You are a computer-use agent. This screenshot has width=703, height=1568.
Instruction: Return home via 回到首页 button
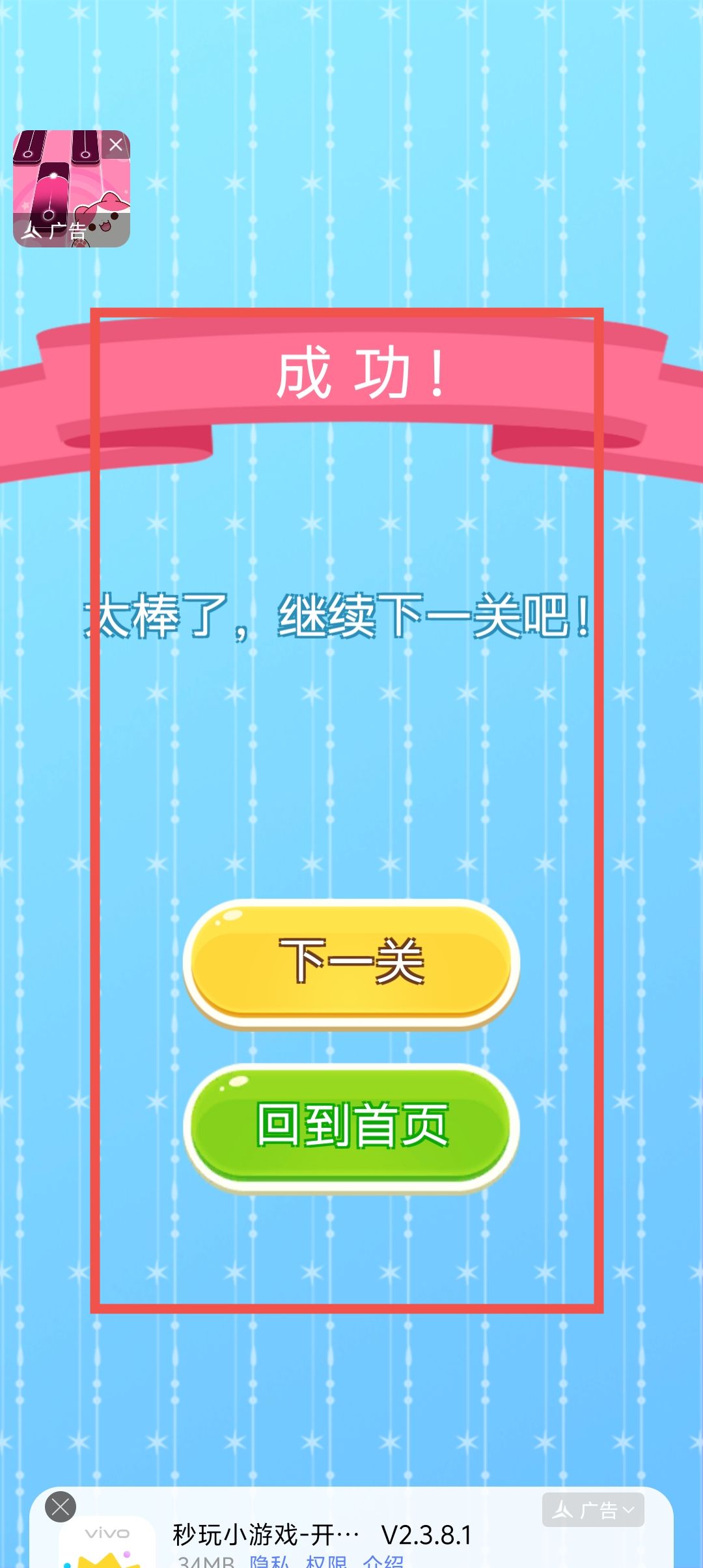click(x=351, y=1127)
